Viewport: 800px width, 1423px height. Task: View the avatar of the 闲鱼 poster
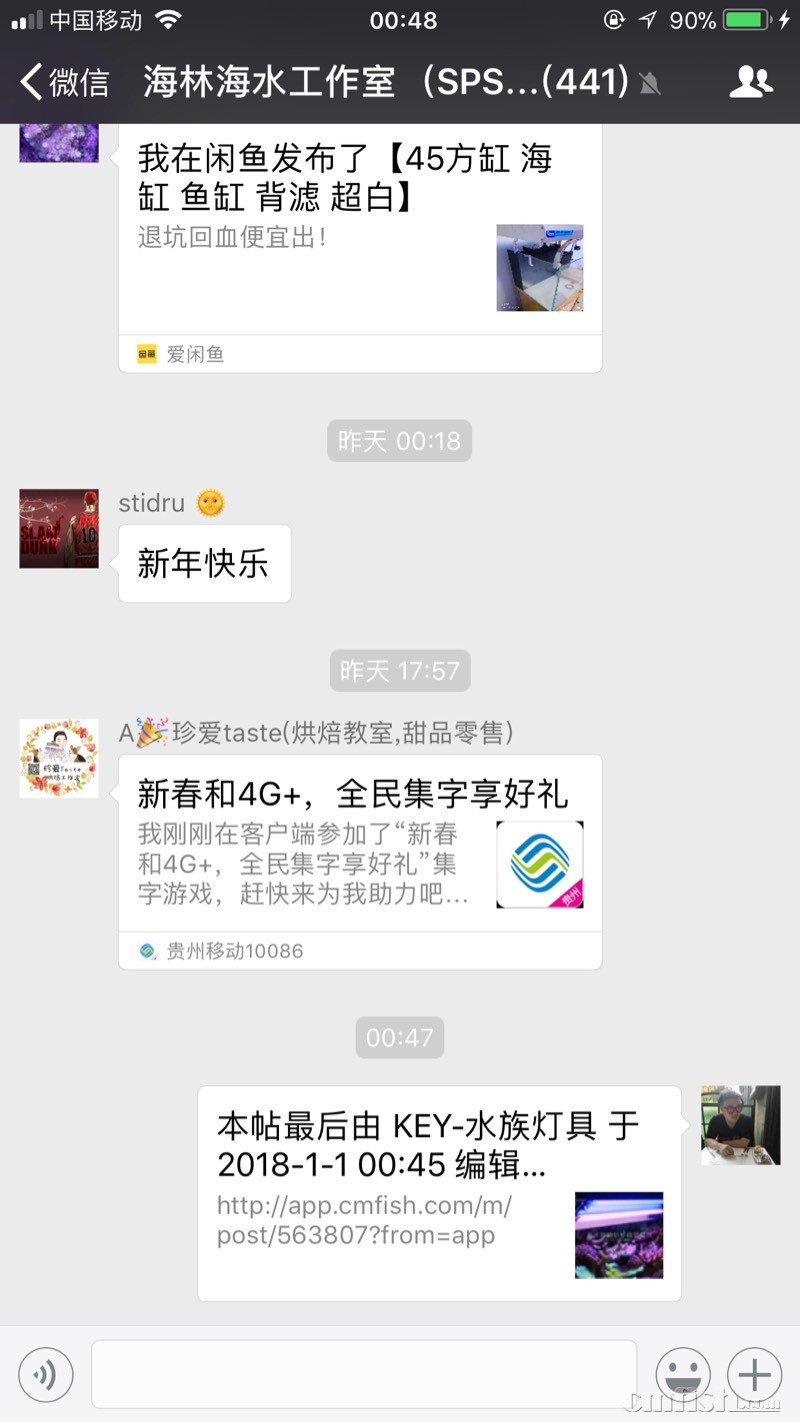pyautogui.click(x=59, y=142)
